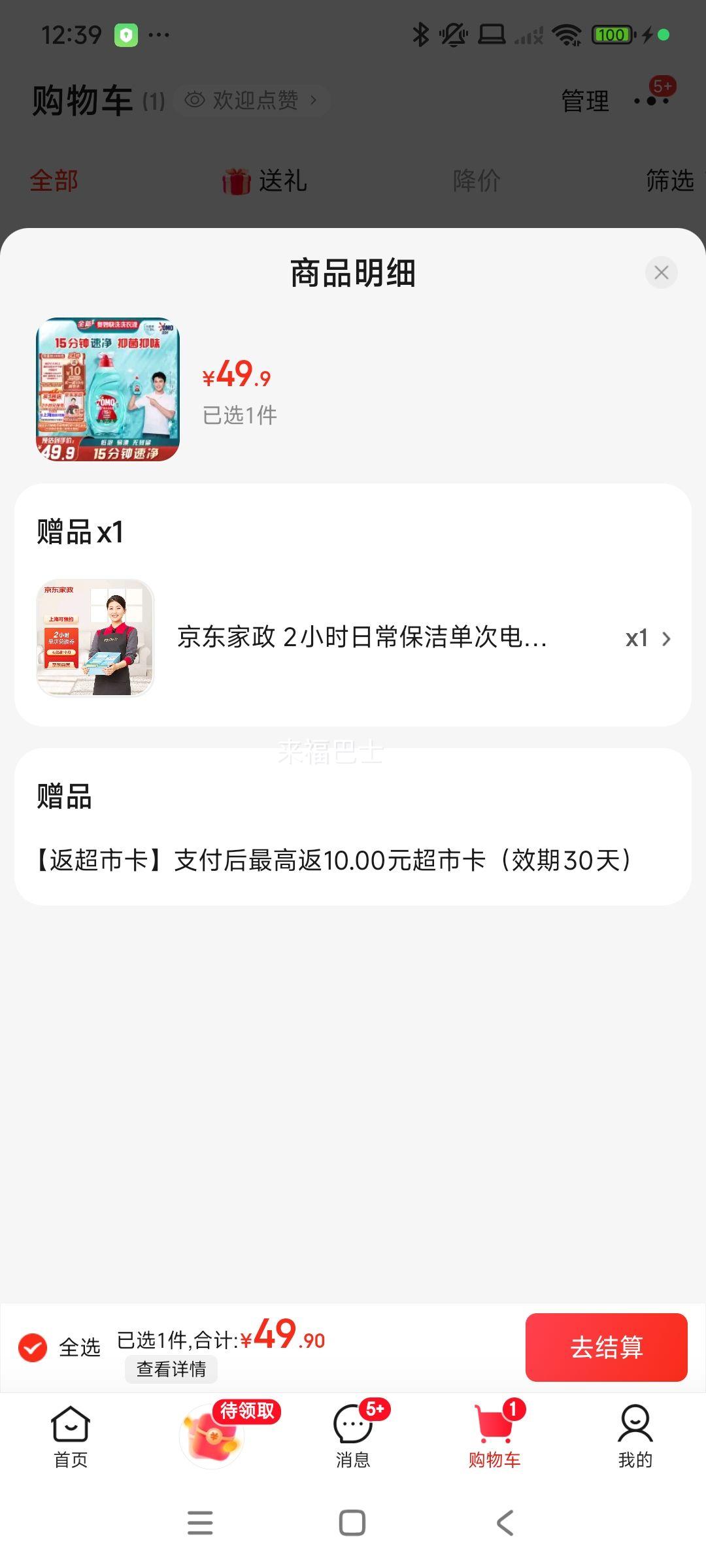Tap the 去结算 checkout button
706x1568 pixels.
[x=607, y=1347]
